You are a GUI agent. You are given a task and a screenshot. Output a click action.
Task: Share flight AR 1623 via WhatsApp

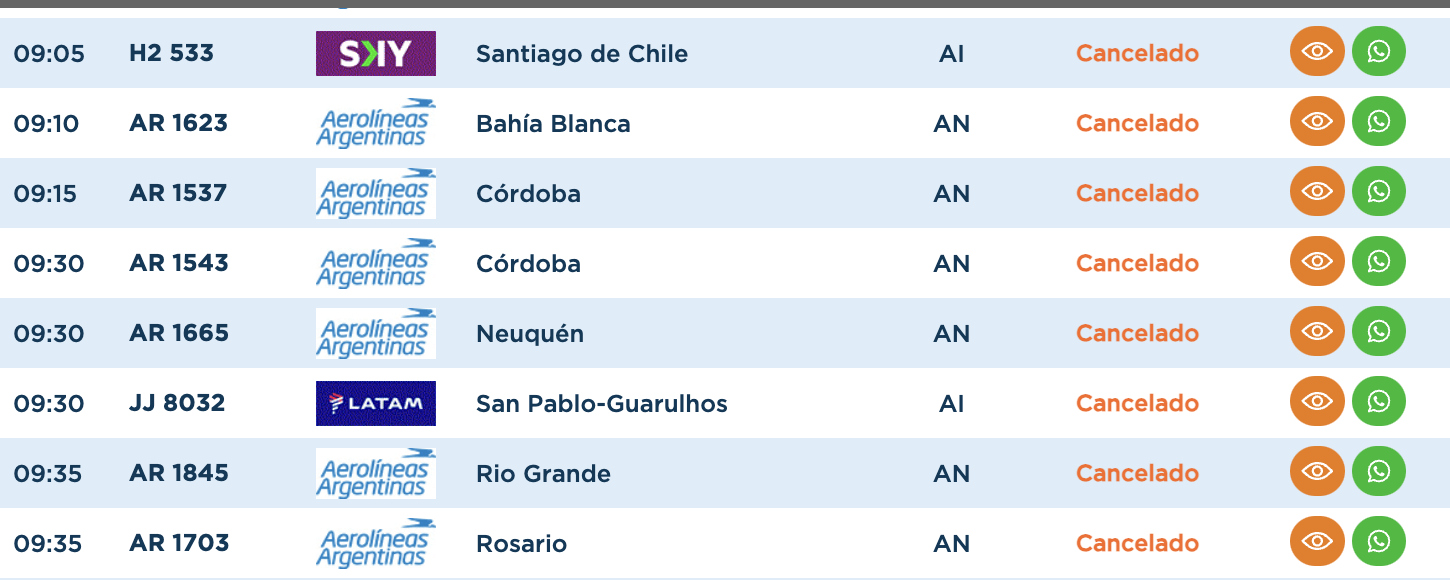(x=1379, y=122)
